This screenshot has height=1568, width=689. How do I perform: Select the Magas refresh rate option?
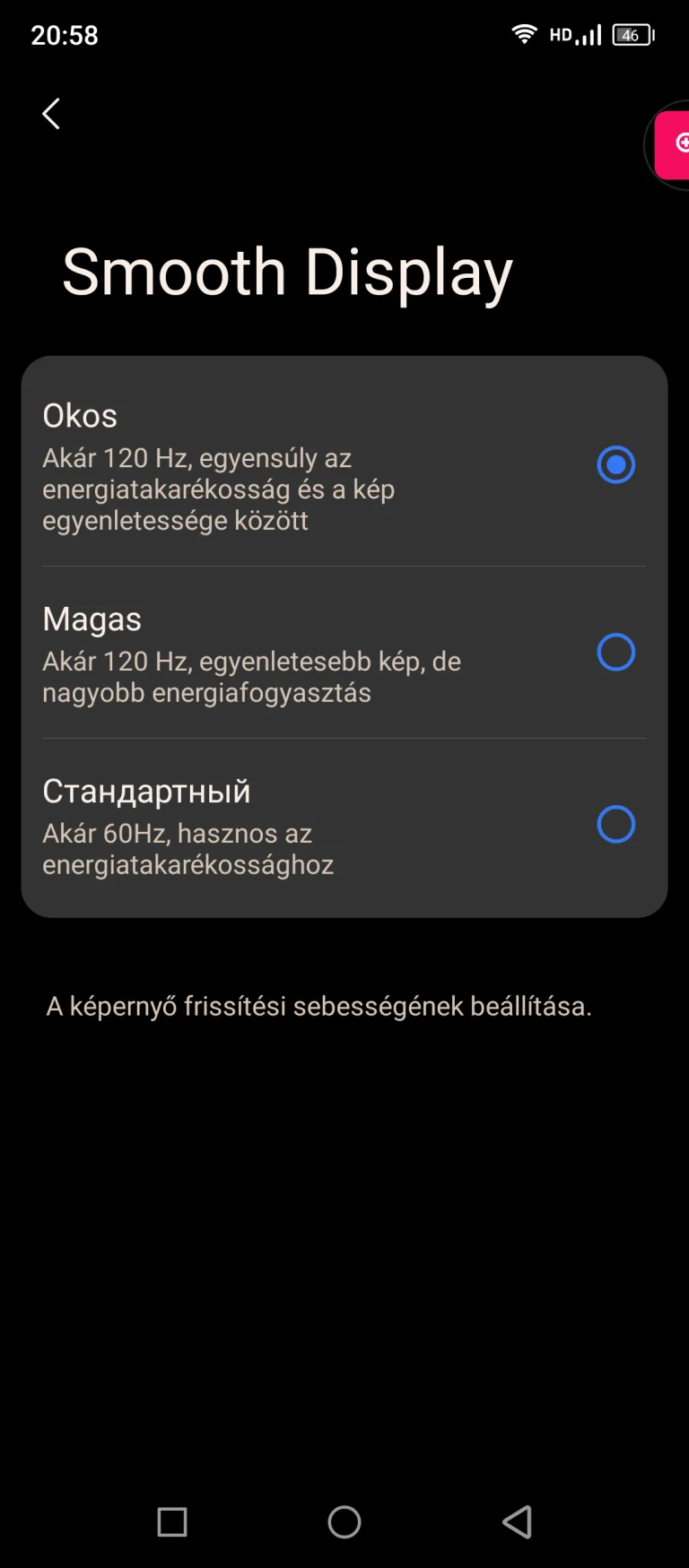coord(616,653)
